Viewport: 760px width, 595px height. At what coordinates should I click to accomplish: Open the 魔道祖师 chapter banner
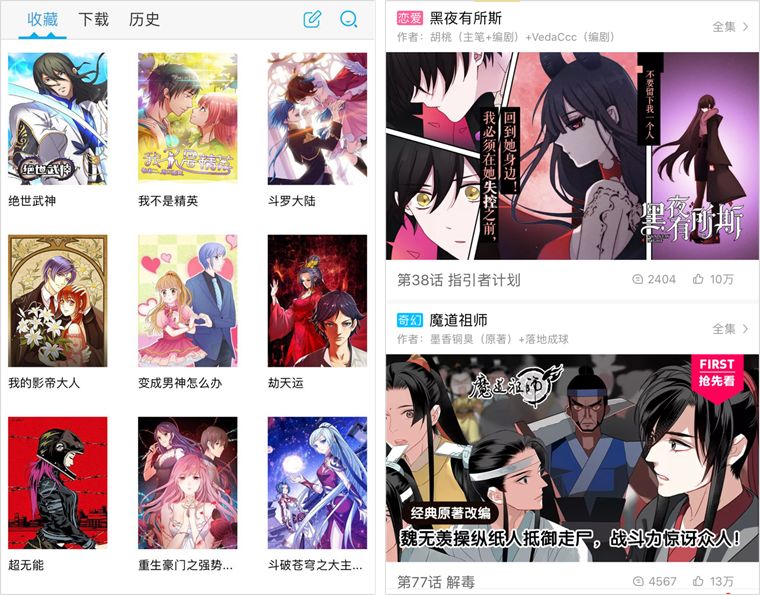pos(572,458)
